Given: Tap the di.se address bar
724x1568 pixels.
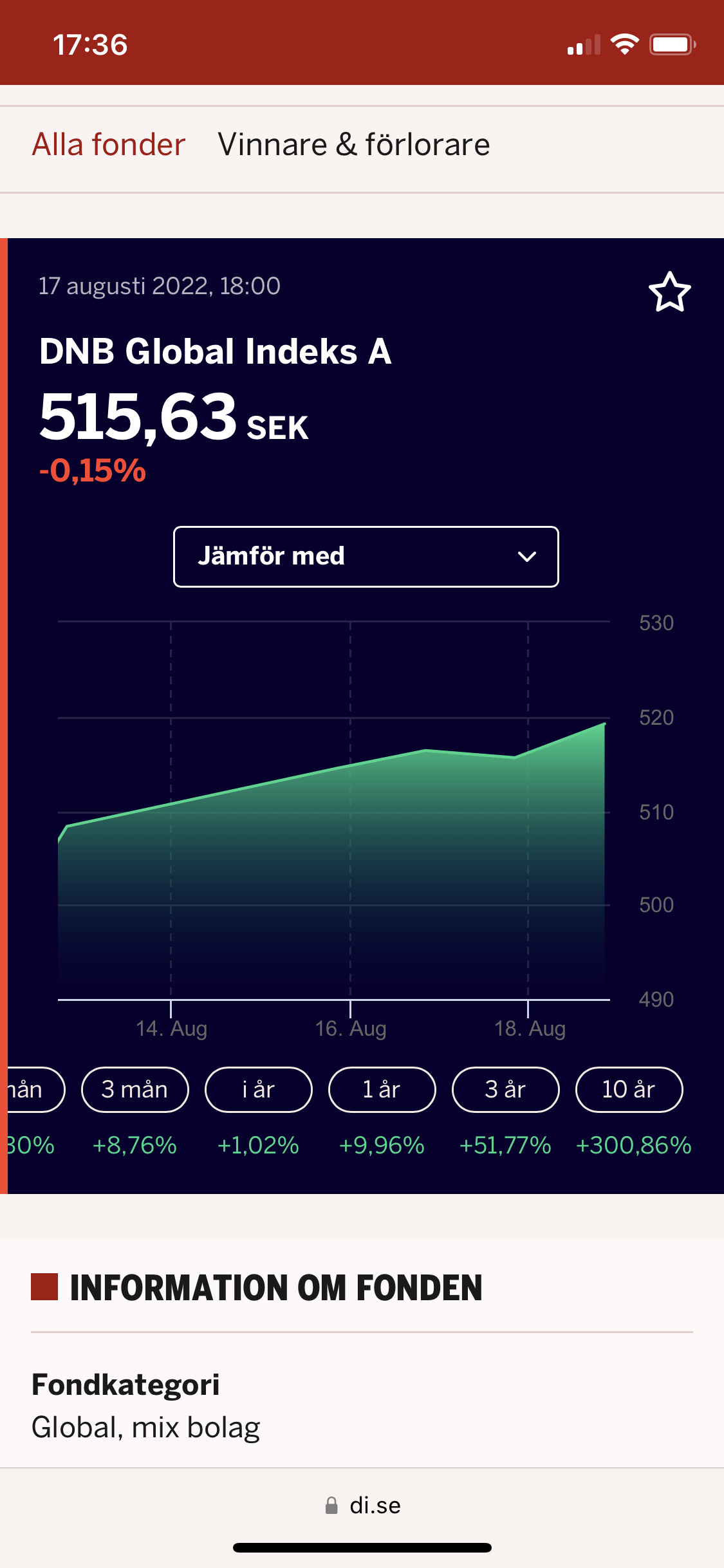Looking at the screenshot, I should coord(362,1506).
